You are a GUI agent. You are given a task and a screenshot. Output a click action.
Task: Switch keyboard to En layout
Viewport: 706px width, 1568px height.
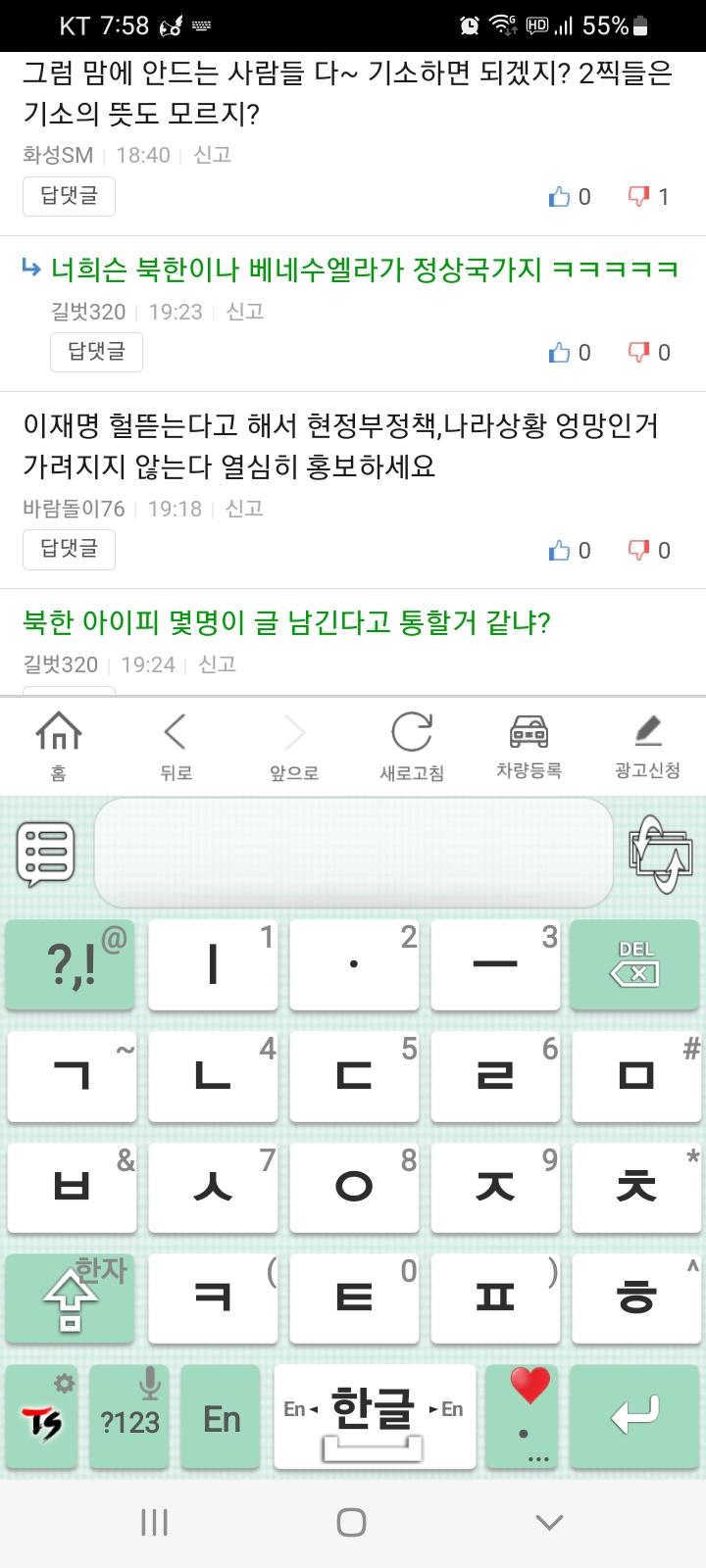tap(222, 1418)
